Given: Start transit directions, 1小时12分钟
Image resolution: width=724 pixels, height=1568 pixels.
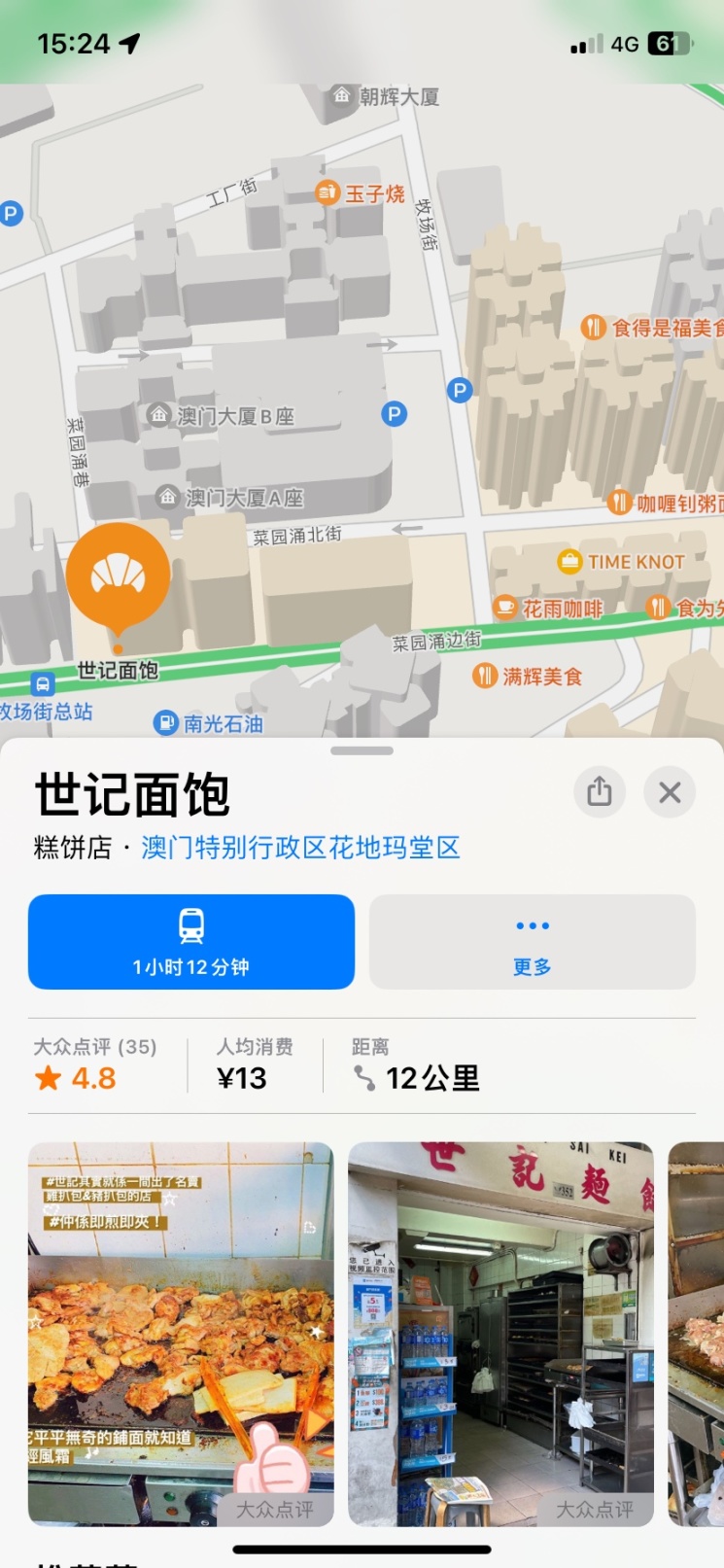Looking at the screenshot, I should click(191, 941).
